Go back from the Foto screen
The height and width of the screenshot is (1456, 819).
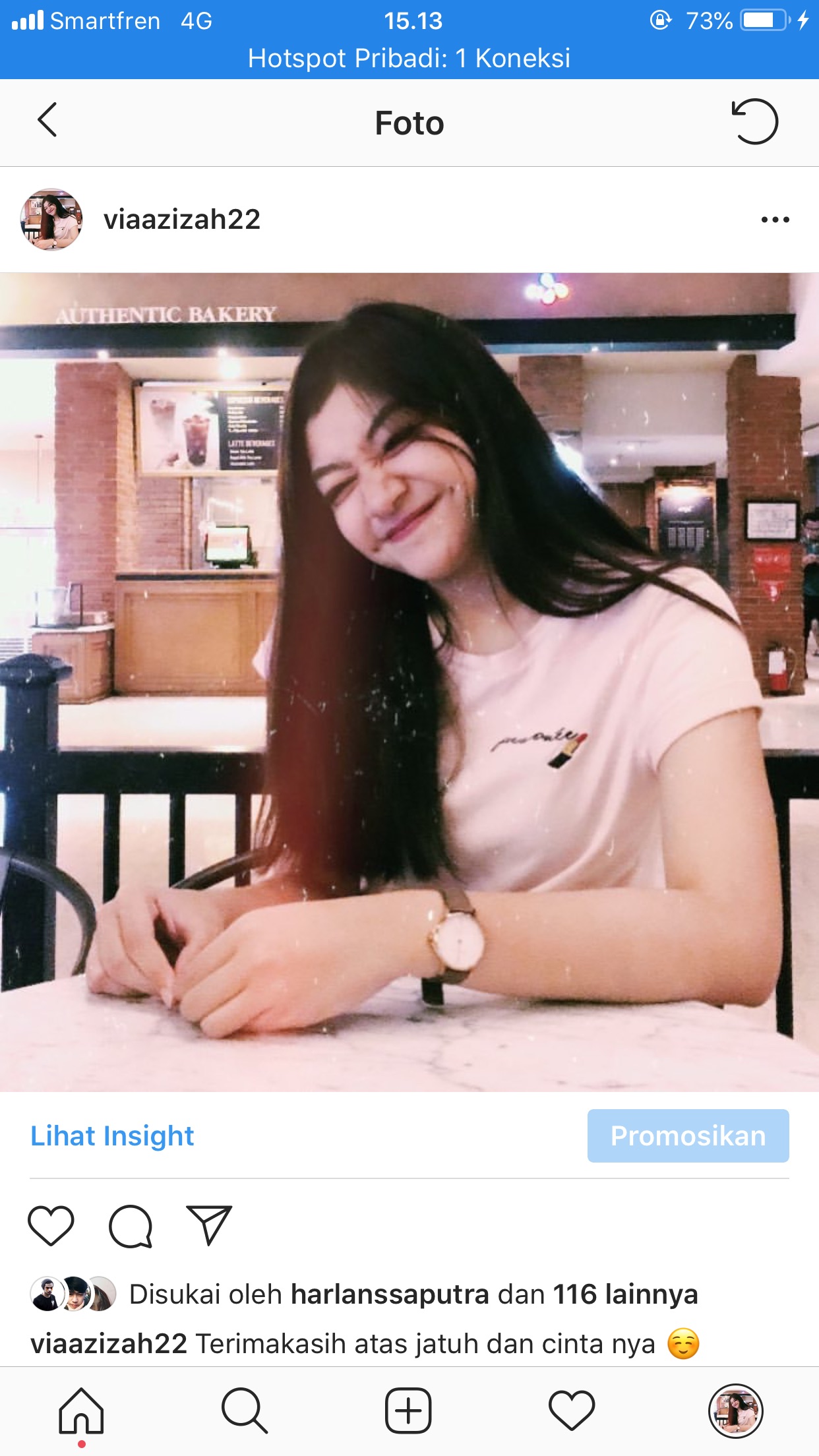point(47,121)
